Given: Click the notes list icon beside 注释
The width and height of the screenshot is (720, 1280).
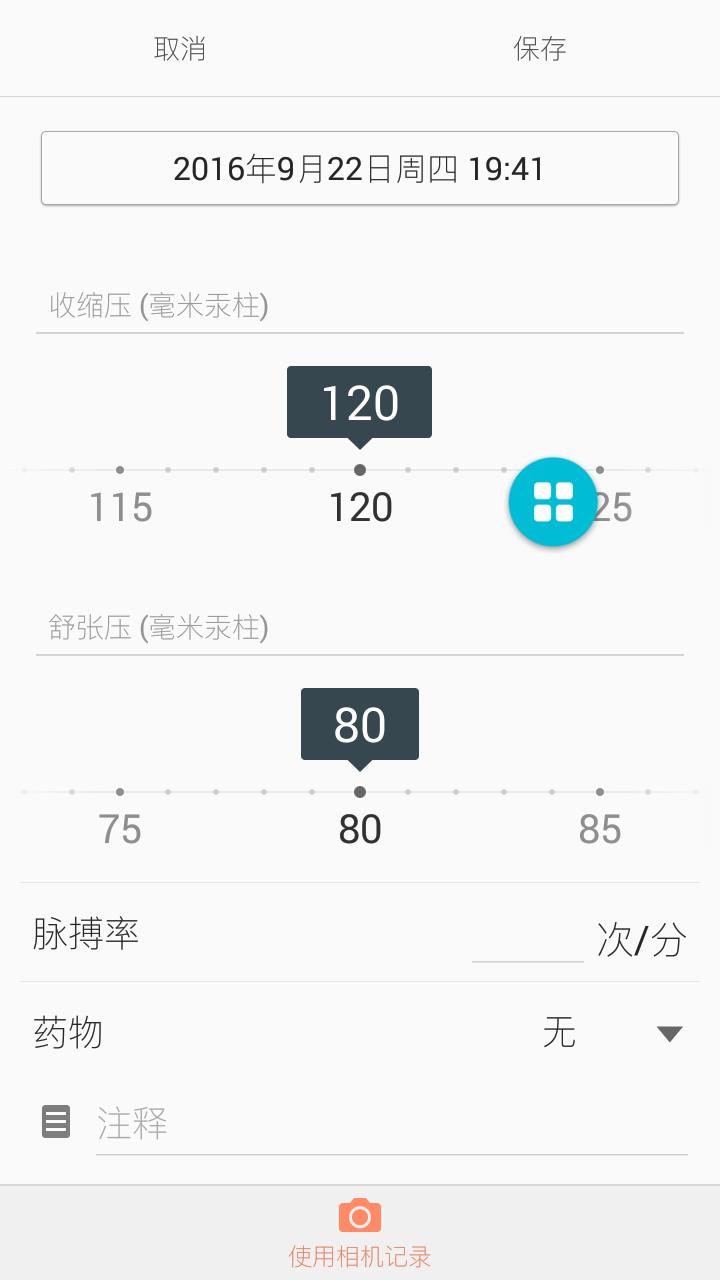Looking at the screenshot, I should (55, 1122).
